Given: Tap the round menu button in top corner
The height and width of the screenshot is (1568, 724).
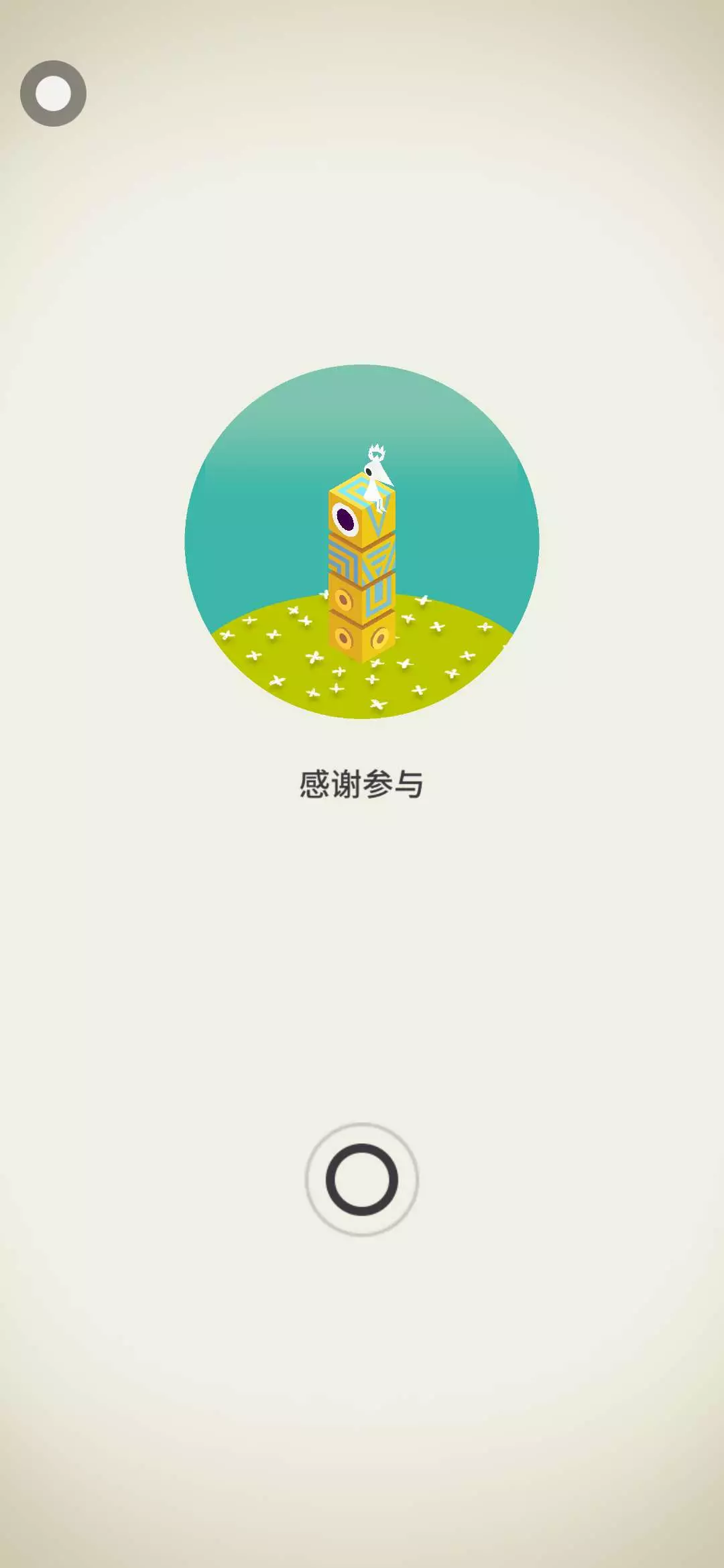Looking at the screenshot, I should (53, 93).
